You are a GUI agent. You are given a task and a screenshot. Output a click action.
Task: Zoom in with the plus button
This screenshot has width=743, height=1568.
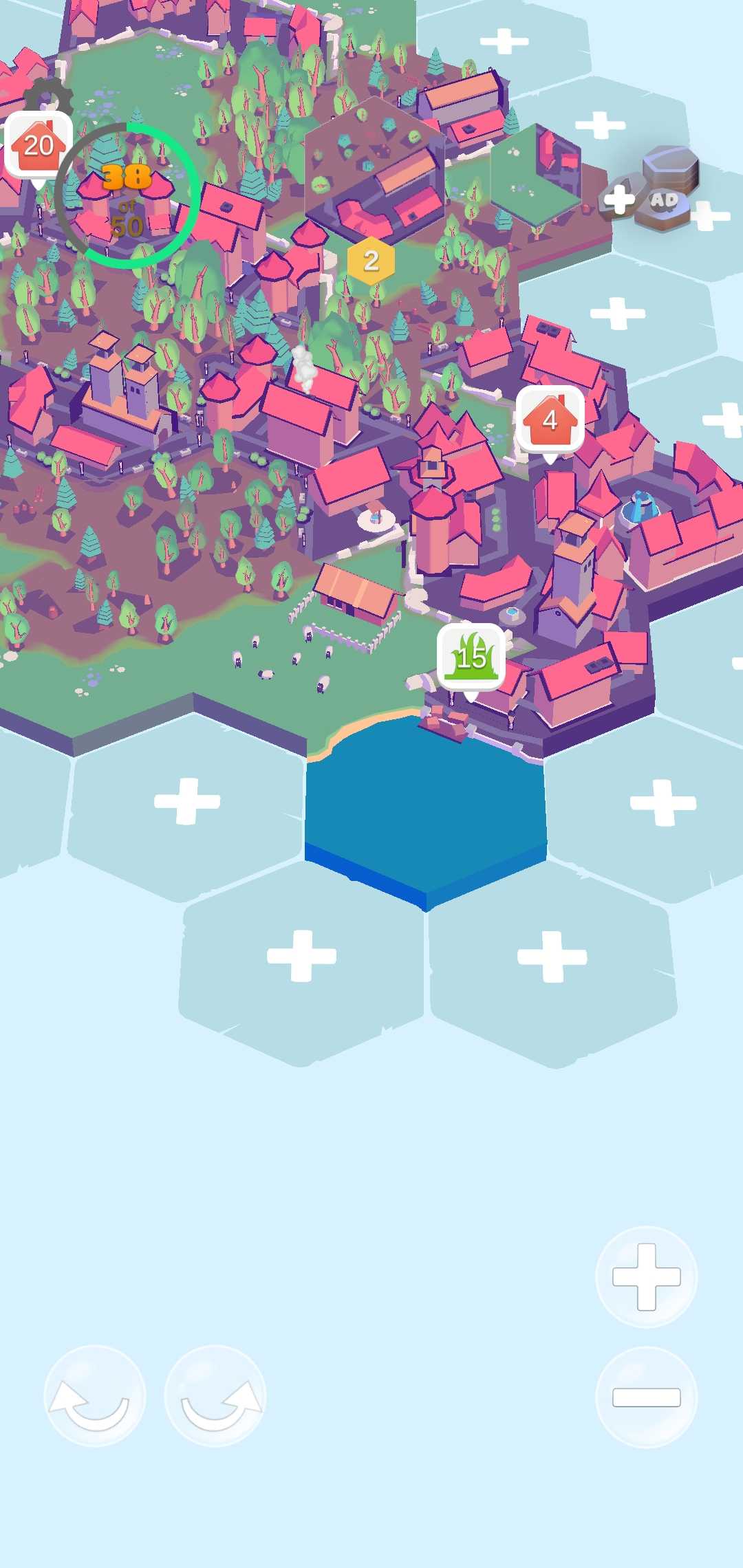click(646, 1276)
